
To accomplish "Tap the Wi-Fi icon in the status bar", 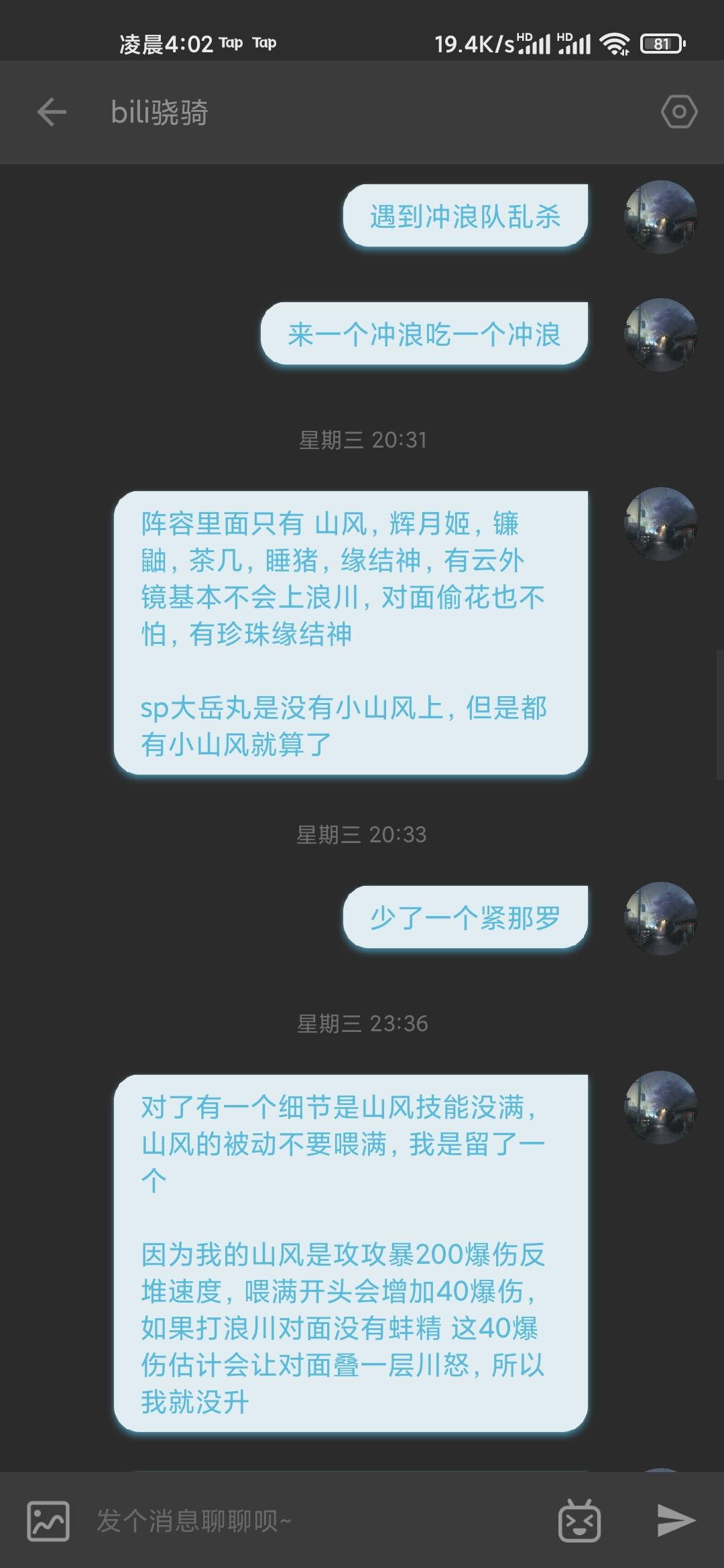I will [614, 44].
